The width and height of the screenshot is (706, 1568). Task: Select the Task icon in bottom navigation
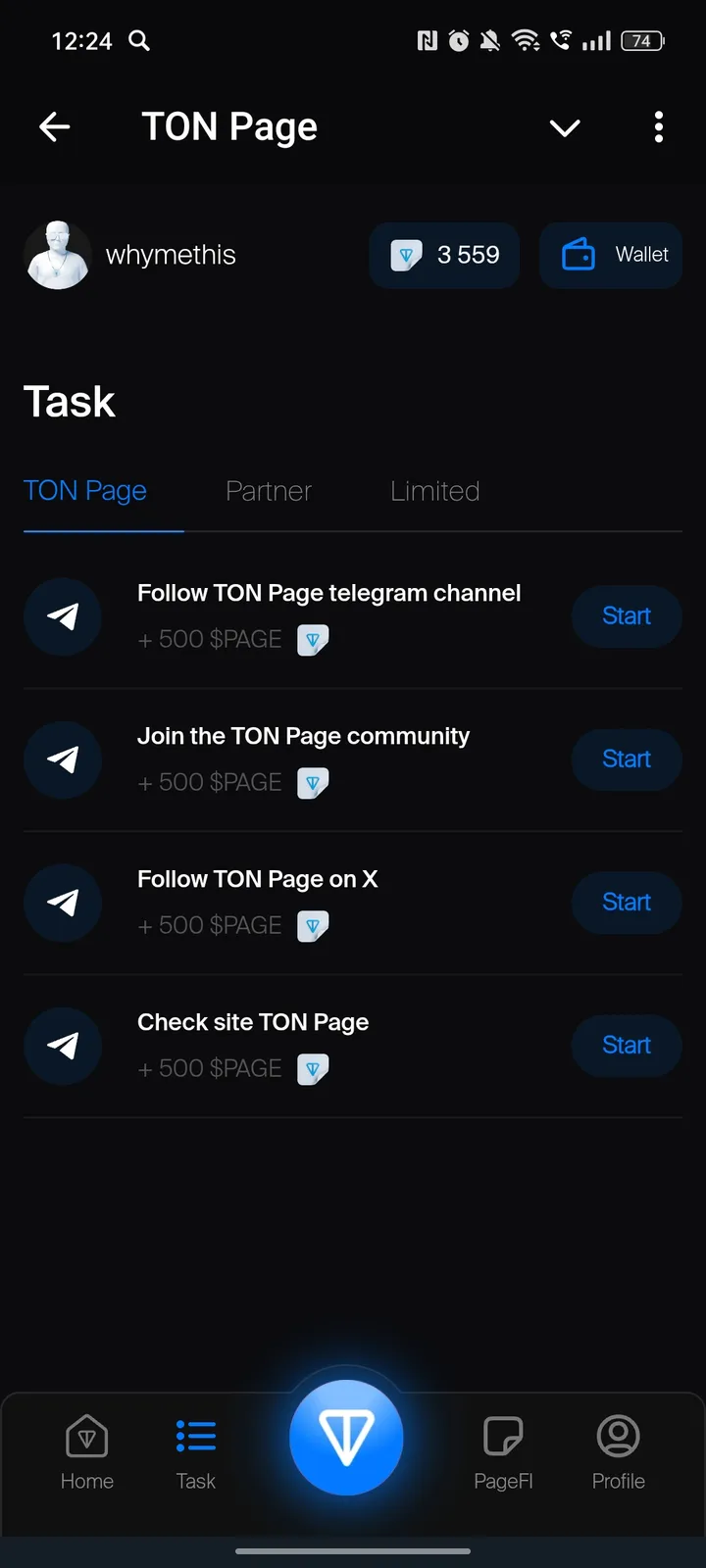(x=195, y=1450)
